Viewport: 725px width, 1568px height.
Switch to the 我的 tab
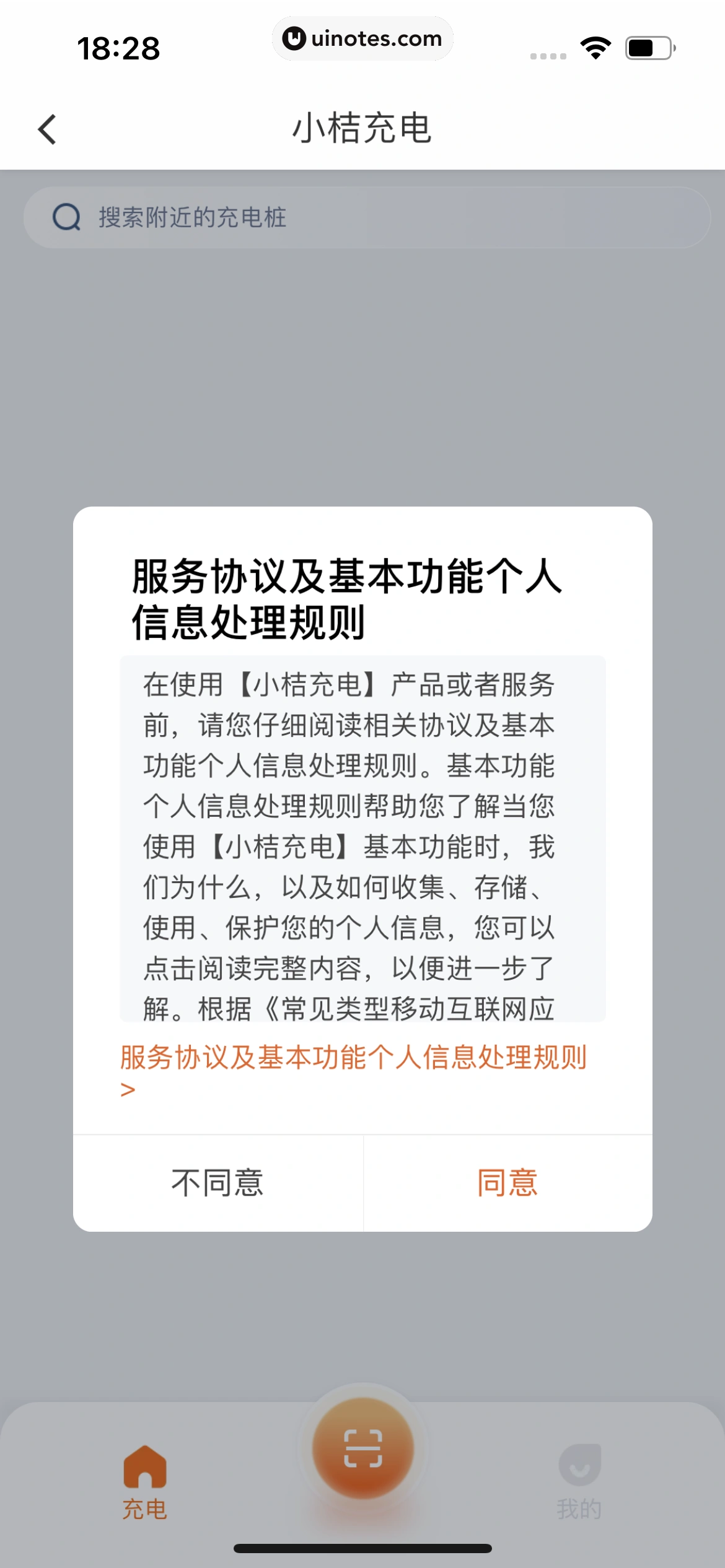[579, 1481]
